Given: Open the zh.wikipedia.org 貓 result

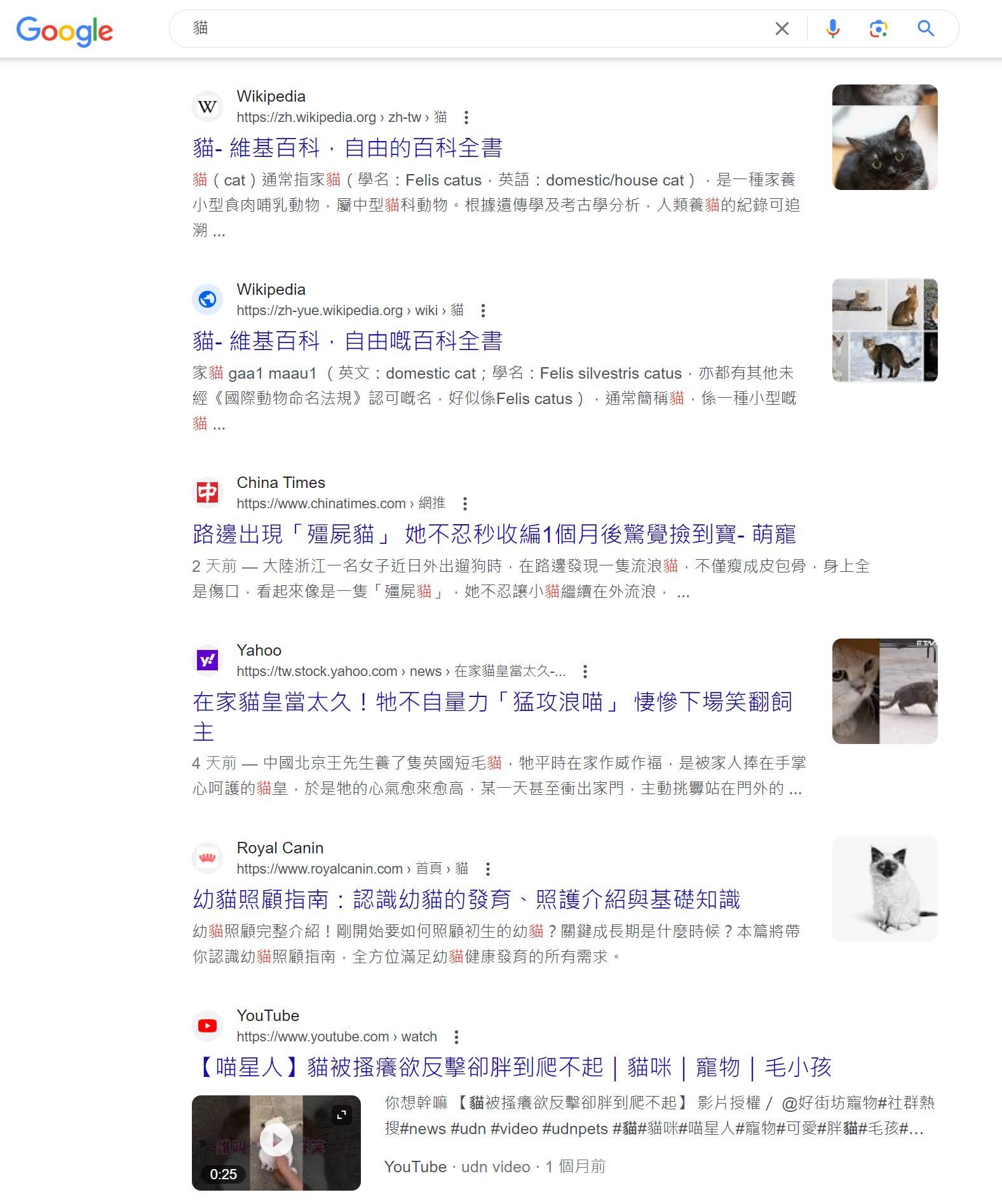Looking at the screenshot, I should pyautogui.click(x=347, y=148).
